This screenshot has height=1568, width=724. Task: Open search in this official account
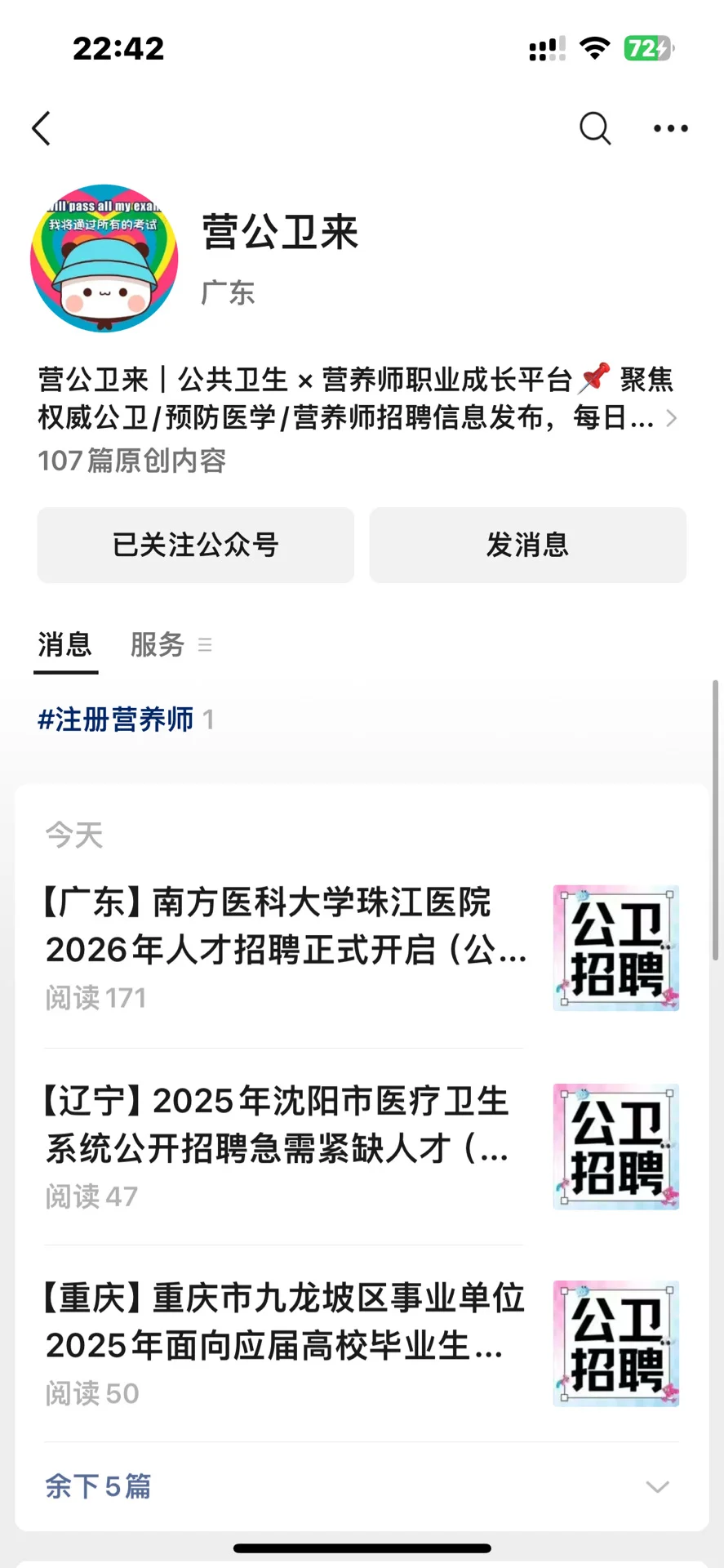595,128
